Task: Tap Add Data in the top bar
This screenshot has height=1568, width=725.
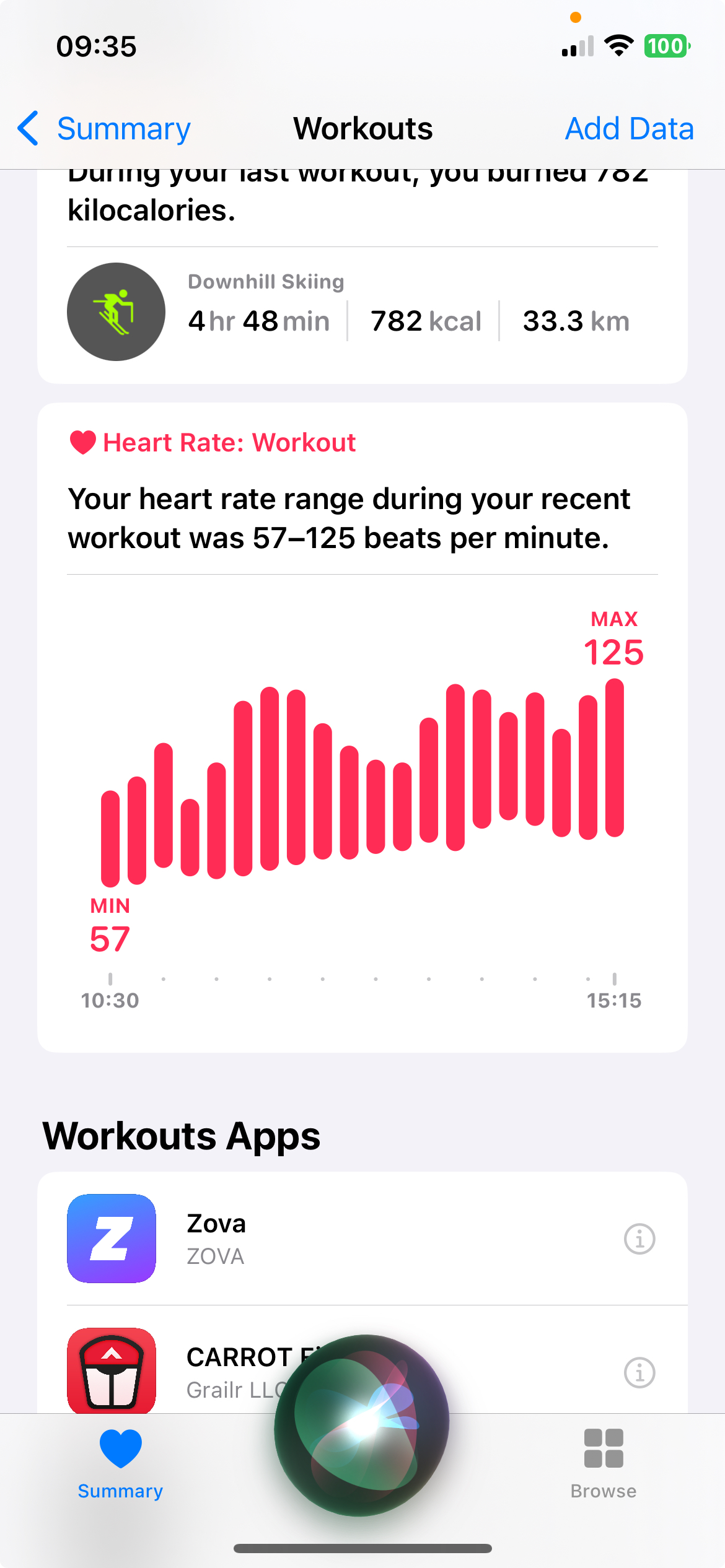Action: pyautogui.click(x=628, y=129)
